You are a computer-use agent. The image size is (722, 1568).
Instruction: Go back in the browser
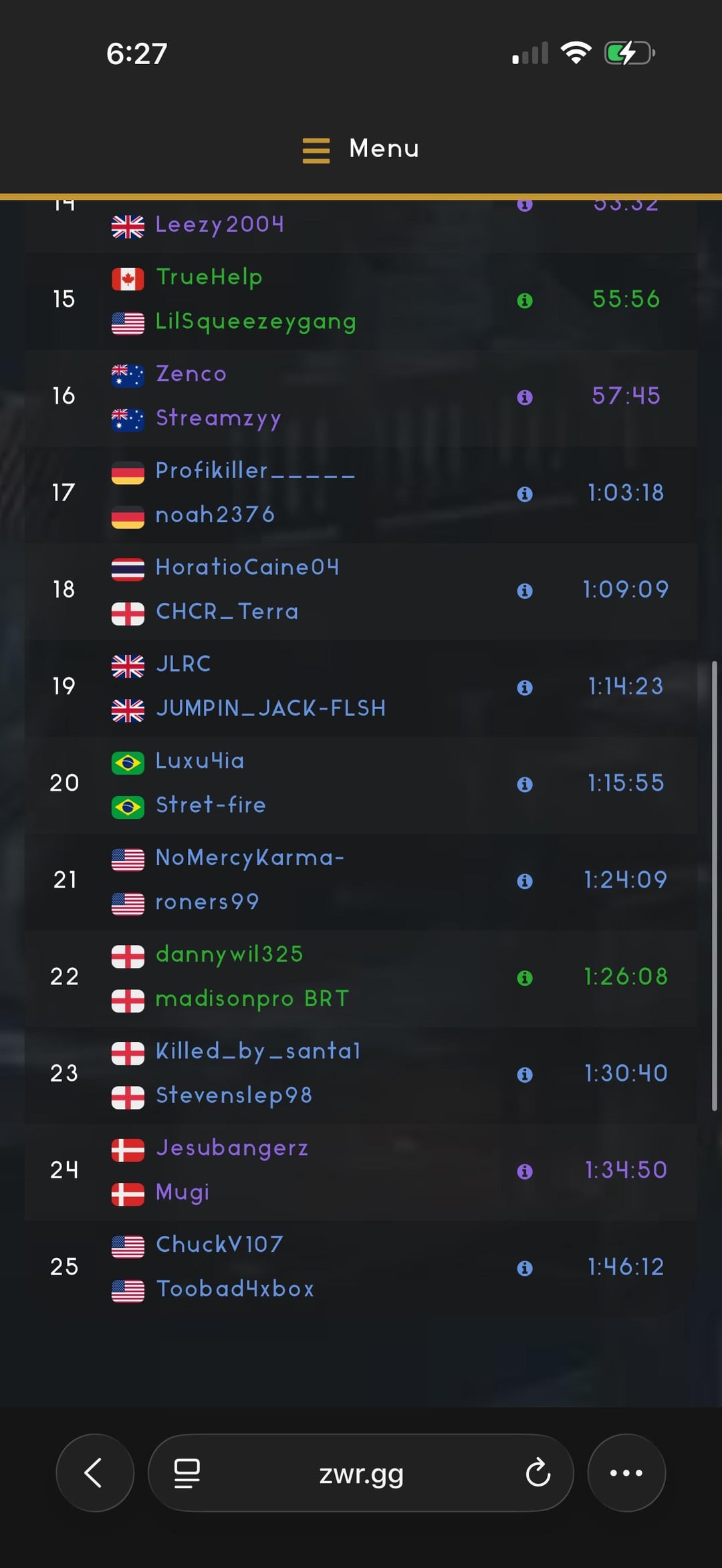coord(95,1472)
